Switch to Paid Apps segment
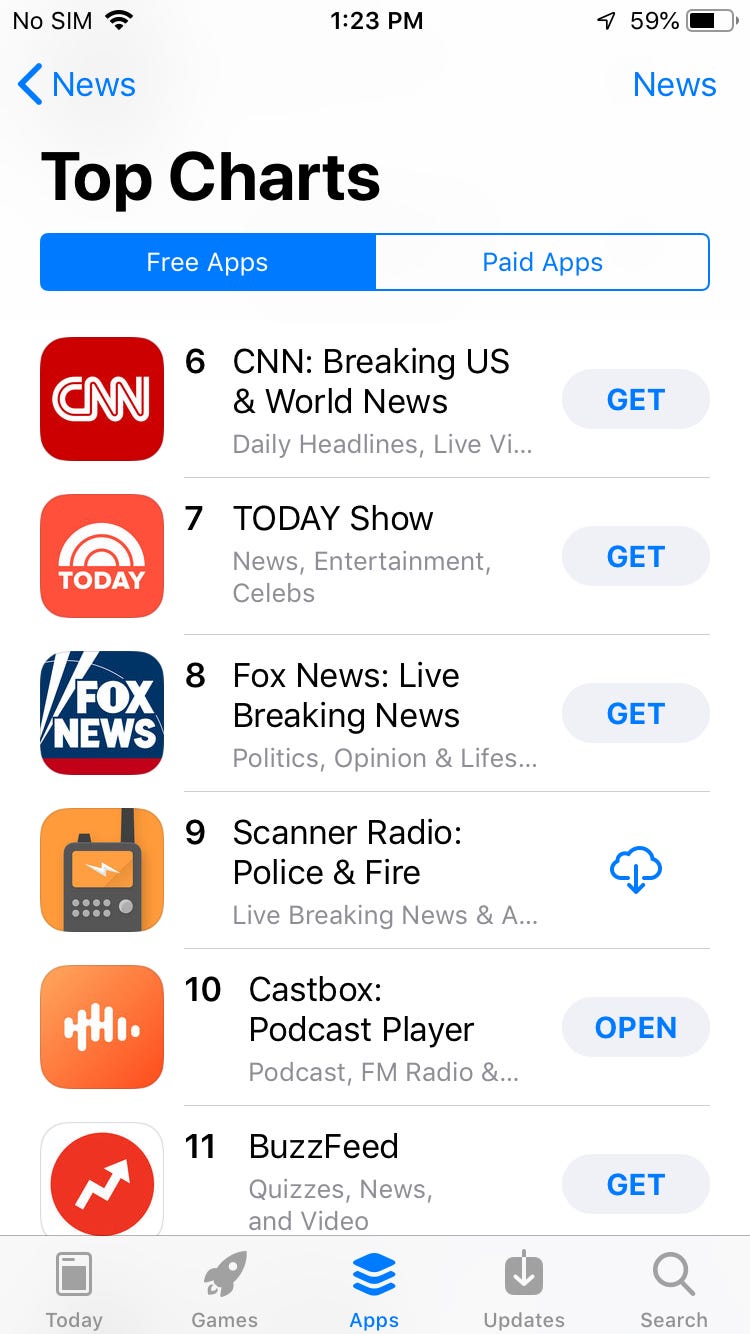This screenshot has width=750, height=1334. 542,262
